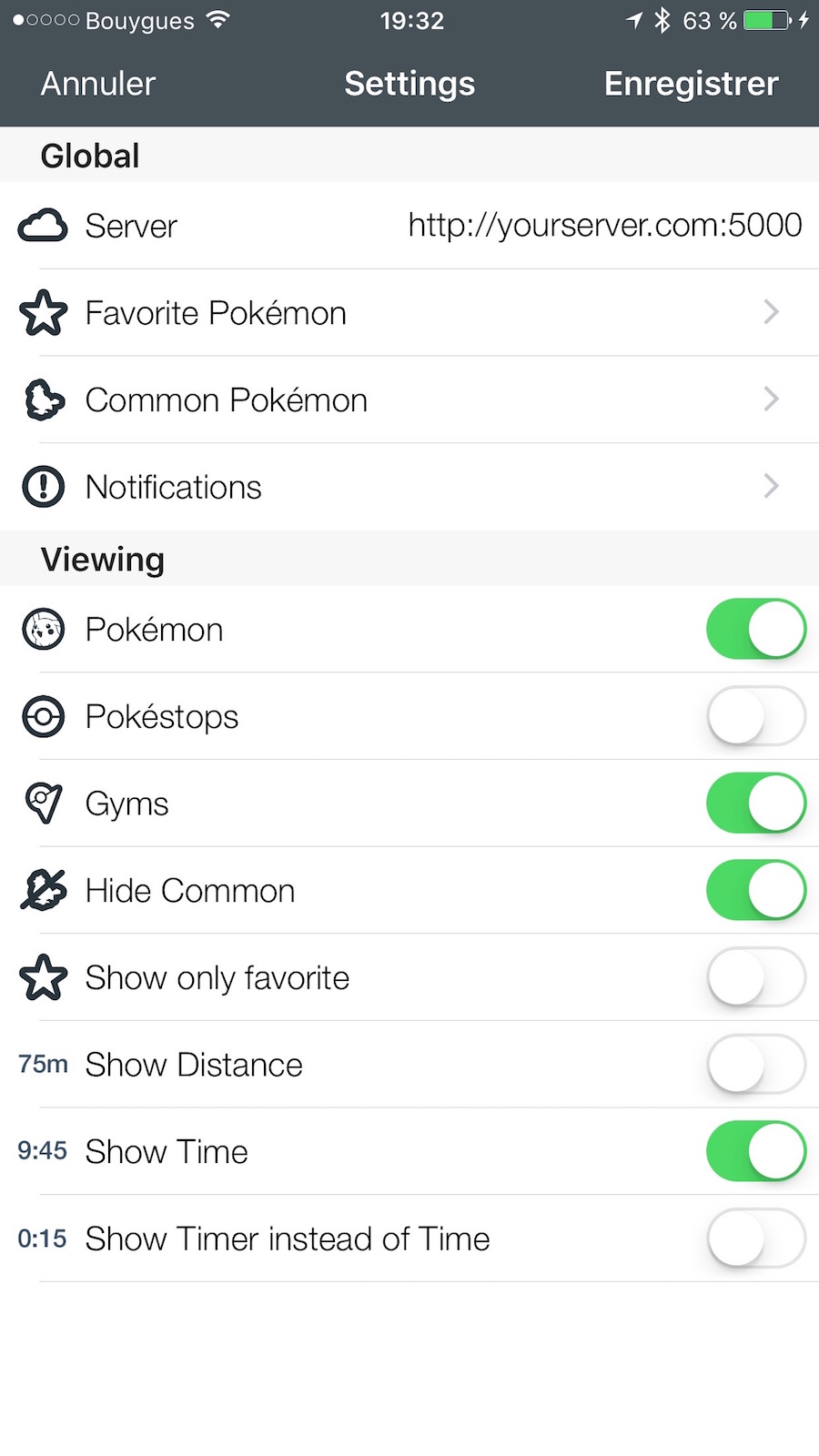The height and width of the screenshot is (1456, 819).
Task: Disable the Gyms switch
Action: [x=755, y=804]
